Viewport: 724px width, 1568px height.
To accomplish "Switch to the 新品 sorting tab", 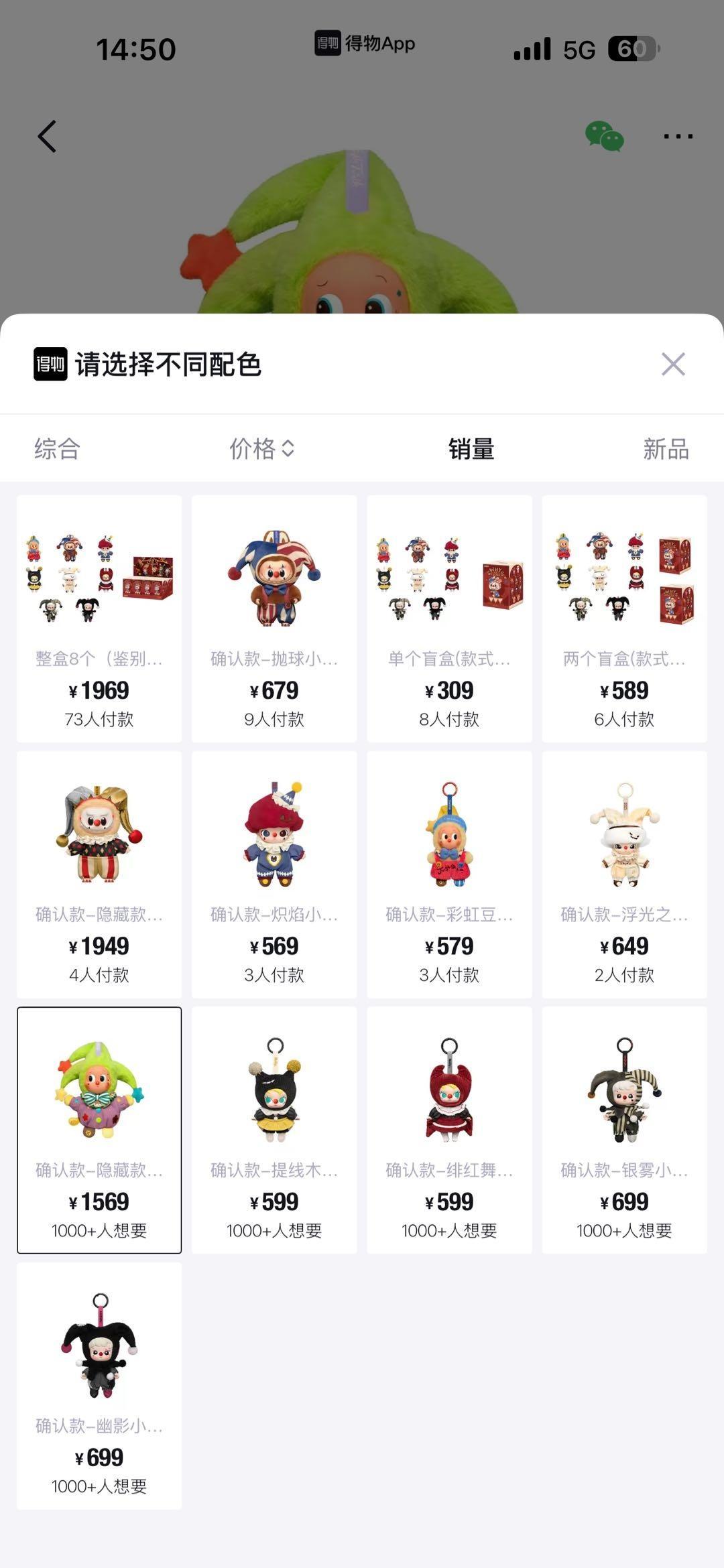I will (x=666, y=449).
